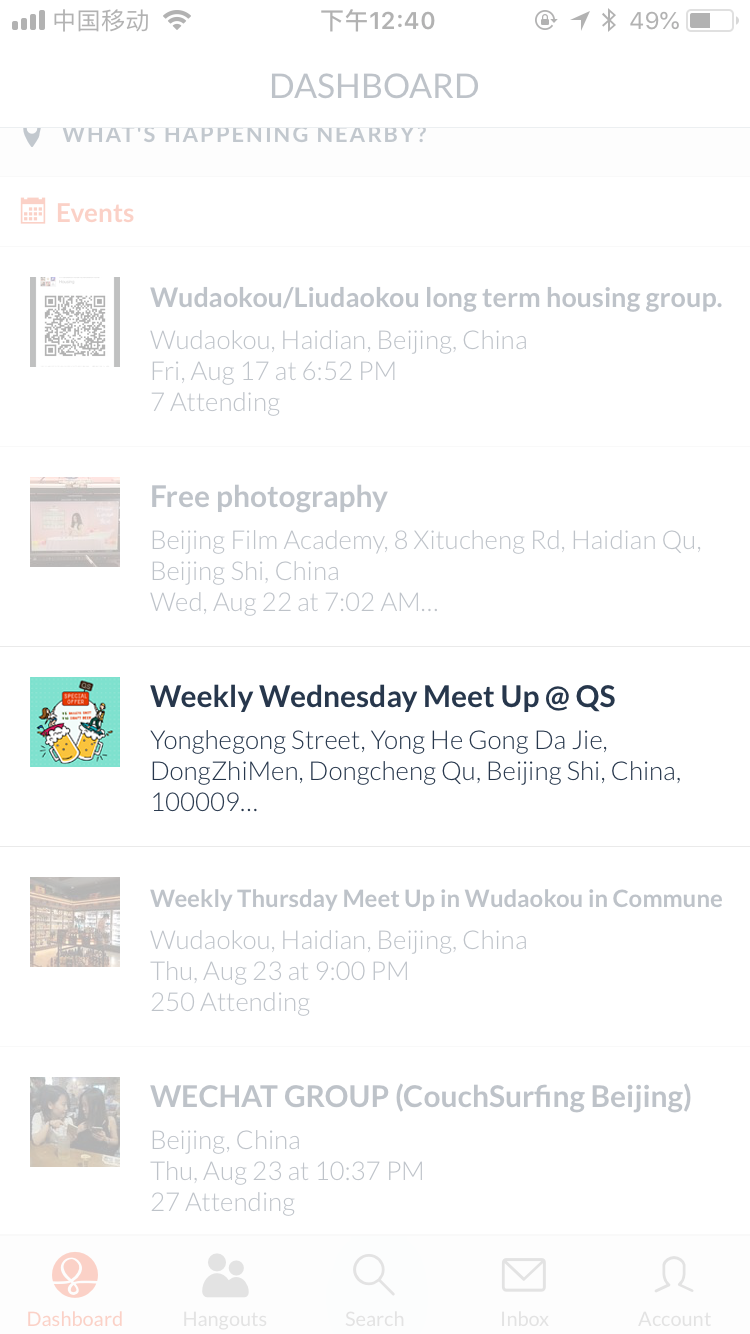The image size is (750, 1334).
Task: Open Weekly Wednesday Meet Up @ QS
Action: pos(383,697)
